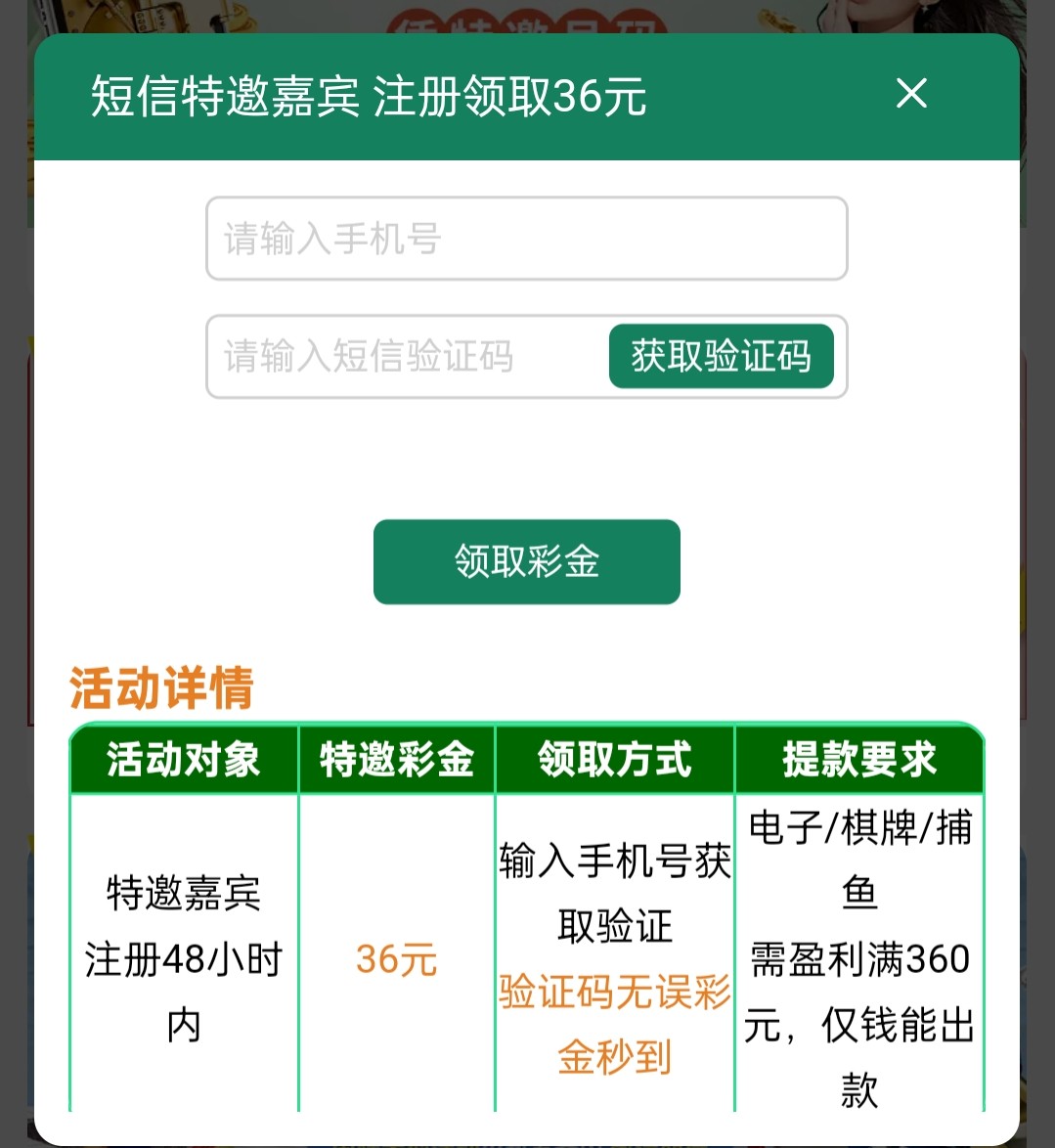
Task: Request a code with 获取验证码
Action: point(721,356)
